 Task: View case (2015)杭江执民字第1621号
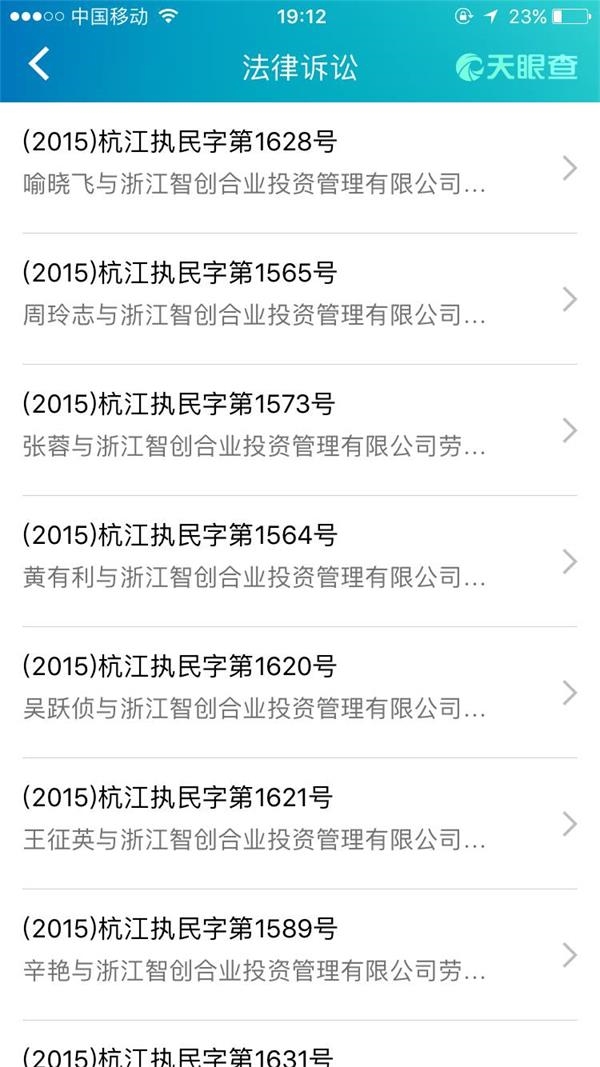pyautogui.click(x=290, y=822)
